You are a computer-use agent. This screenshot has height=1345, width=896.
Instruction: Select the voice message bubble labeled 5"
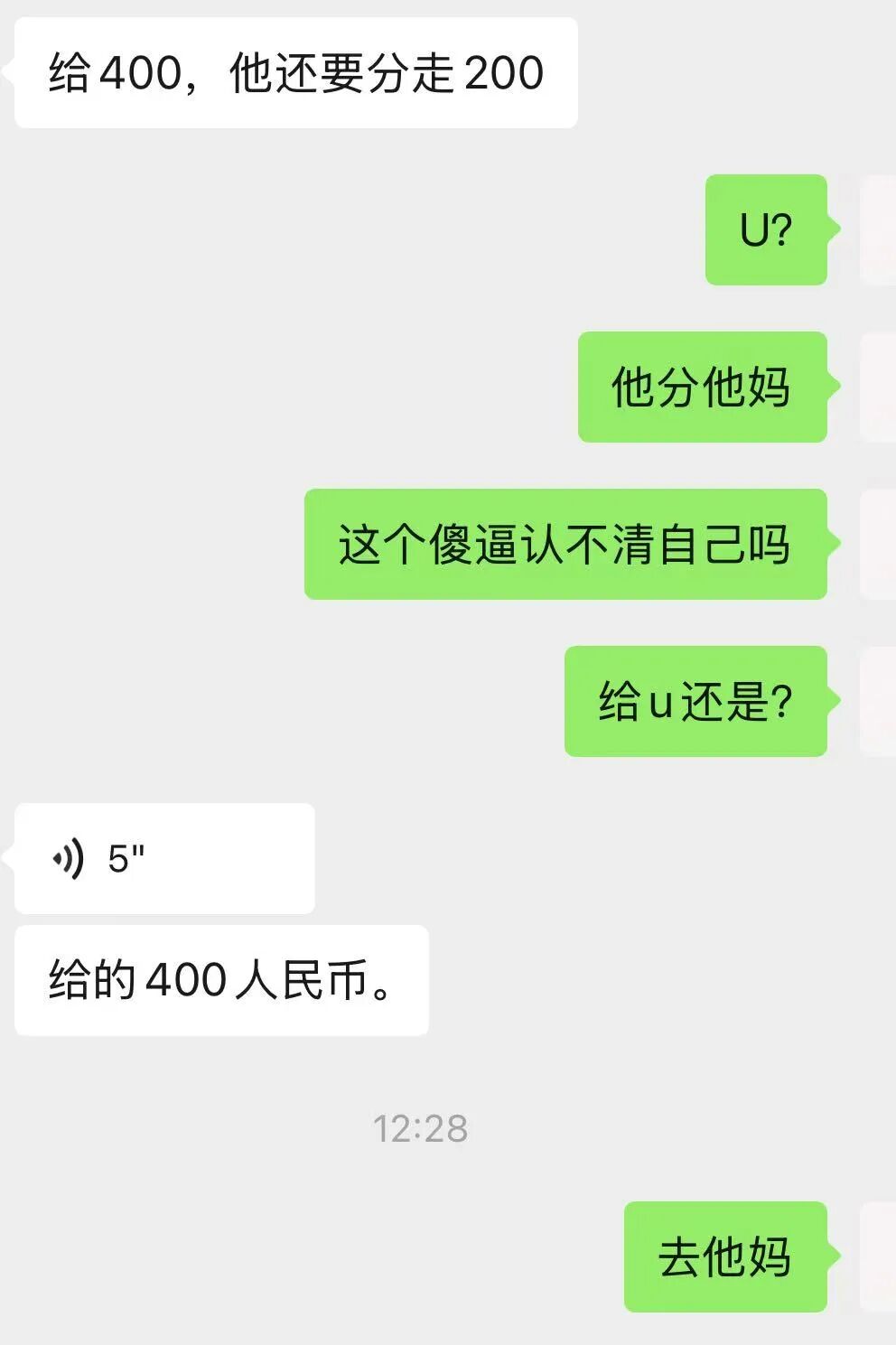pyautogui.click(x=163, y=857)
